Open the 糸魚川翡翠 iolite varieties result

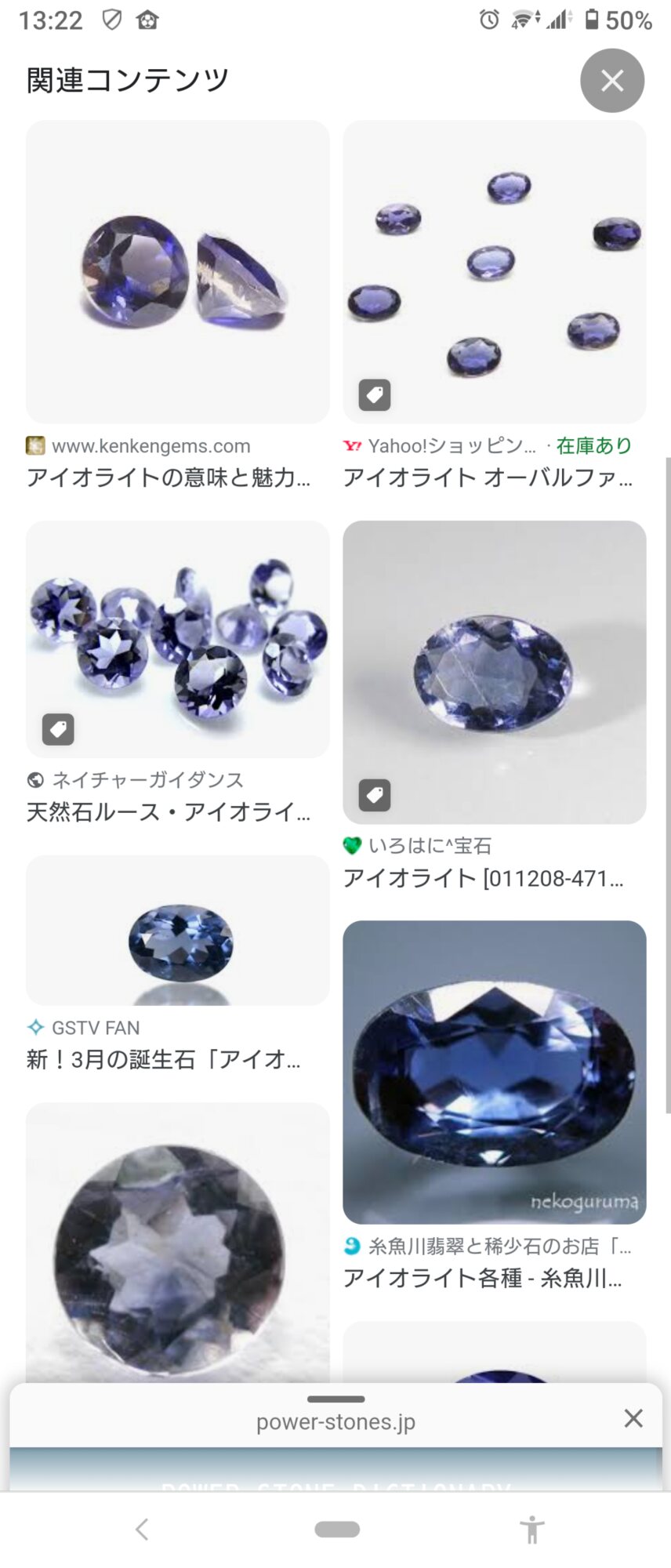pos(494,1072)
